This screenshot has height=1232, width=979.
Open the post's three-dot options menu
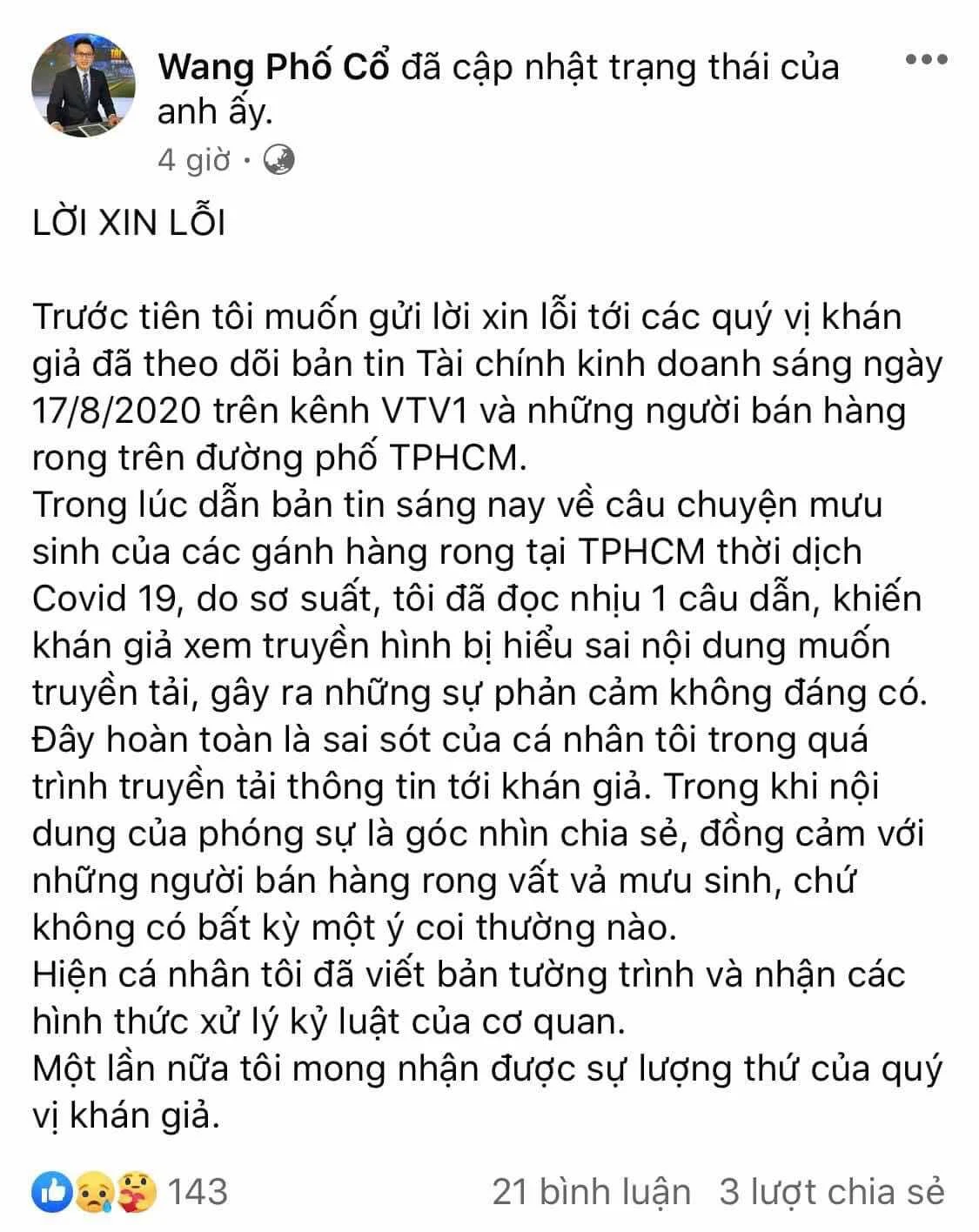click(926, 60)
